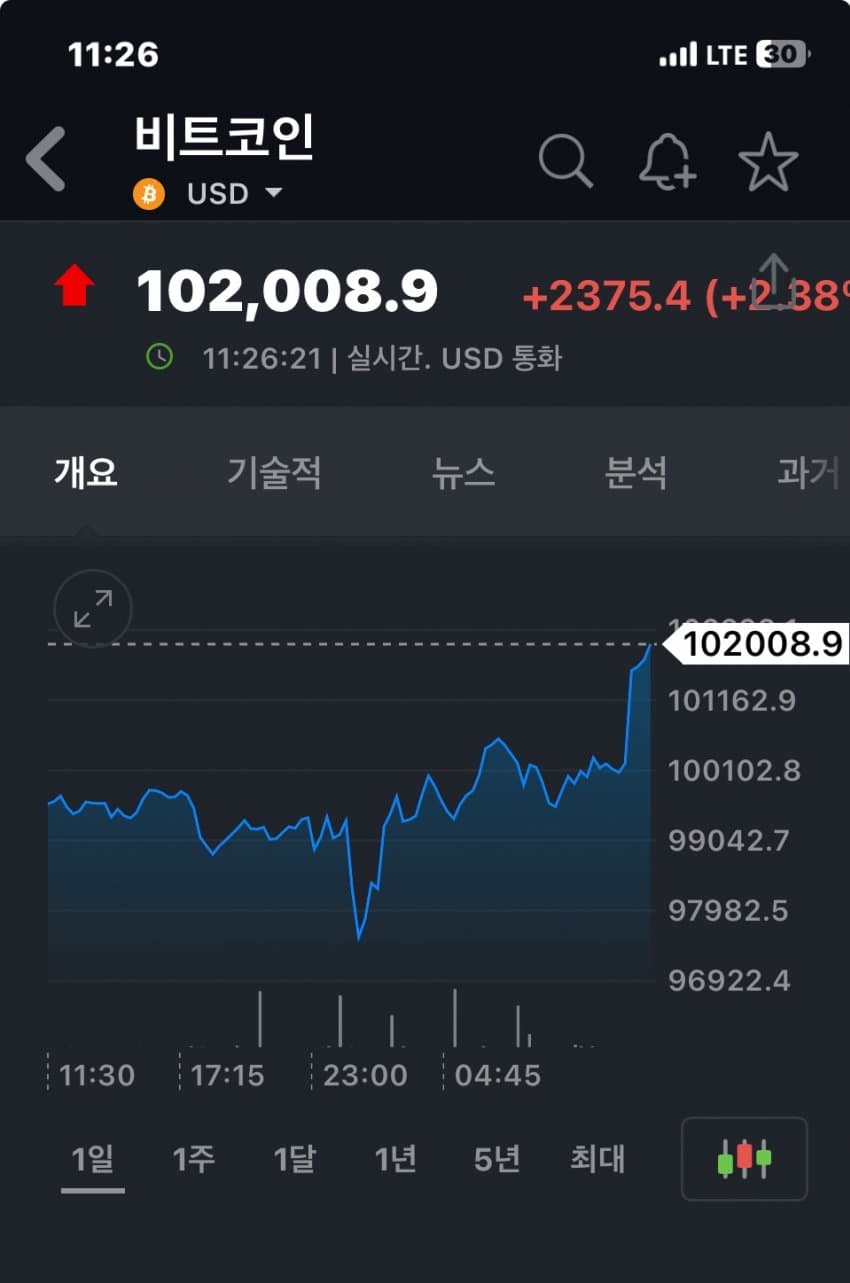Image resolution: width=850 pixels, height=1283 pixels.
Task: Switch to the 분석 tab
Action: point(636,472)
